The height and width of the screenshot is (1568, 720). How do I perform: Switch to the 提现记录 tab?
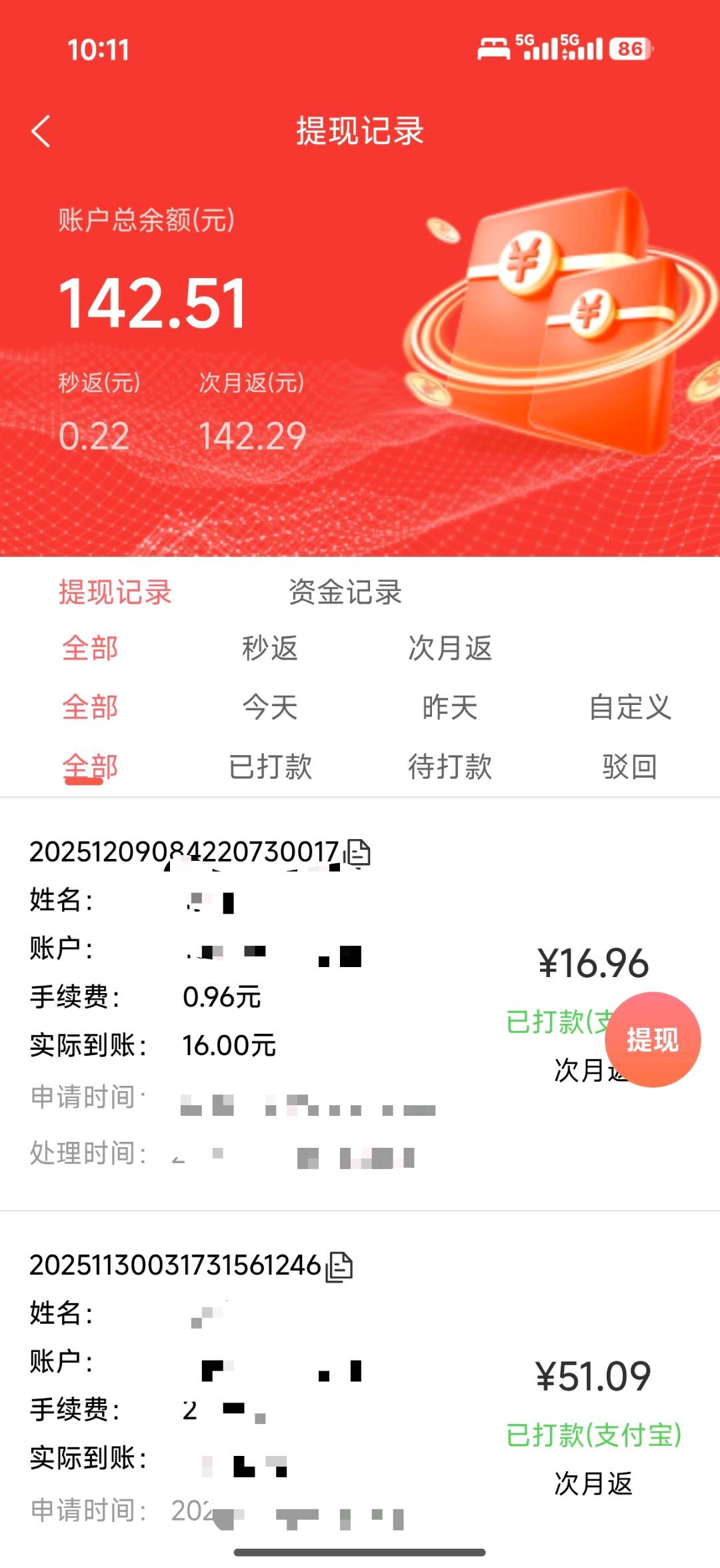[x=117, y=592]
